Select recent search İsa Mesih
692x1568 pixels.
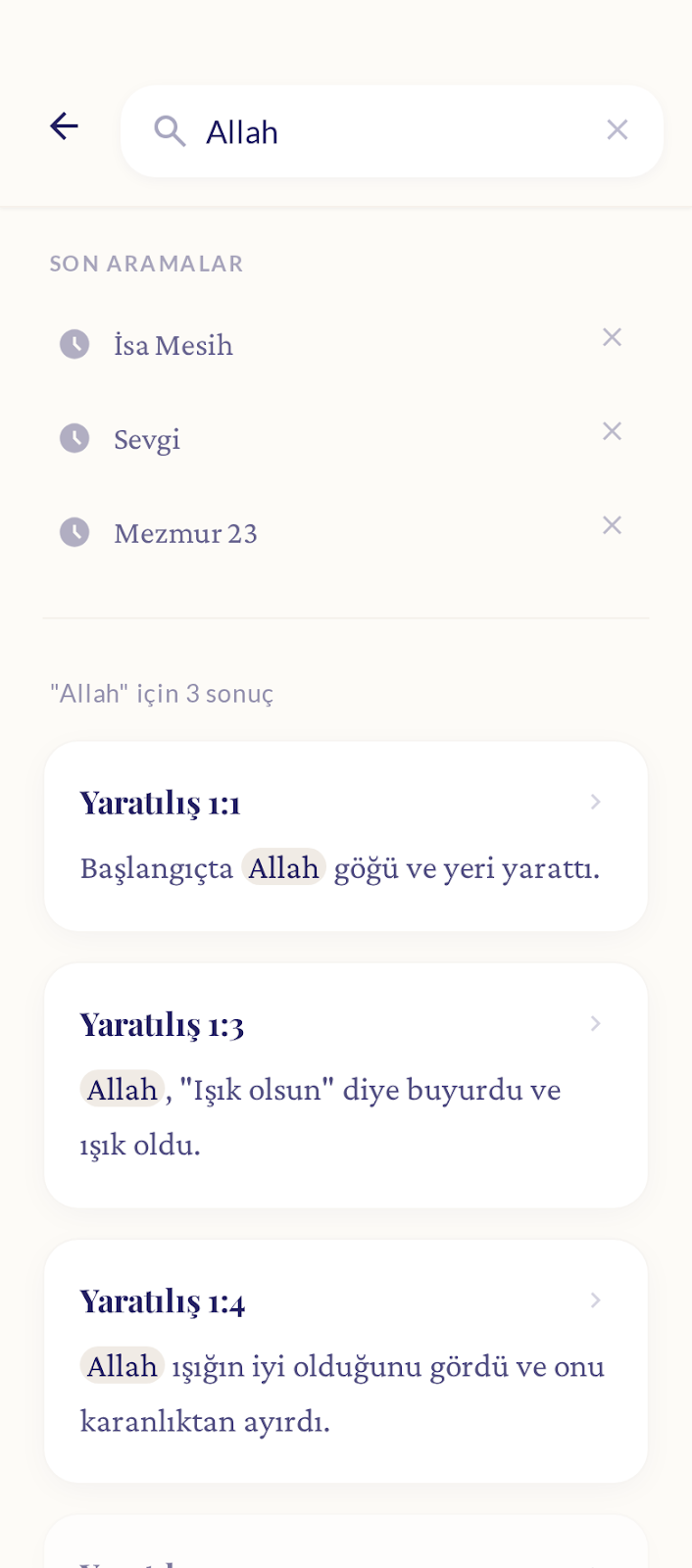173,345
